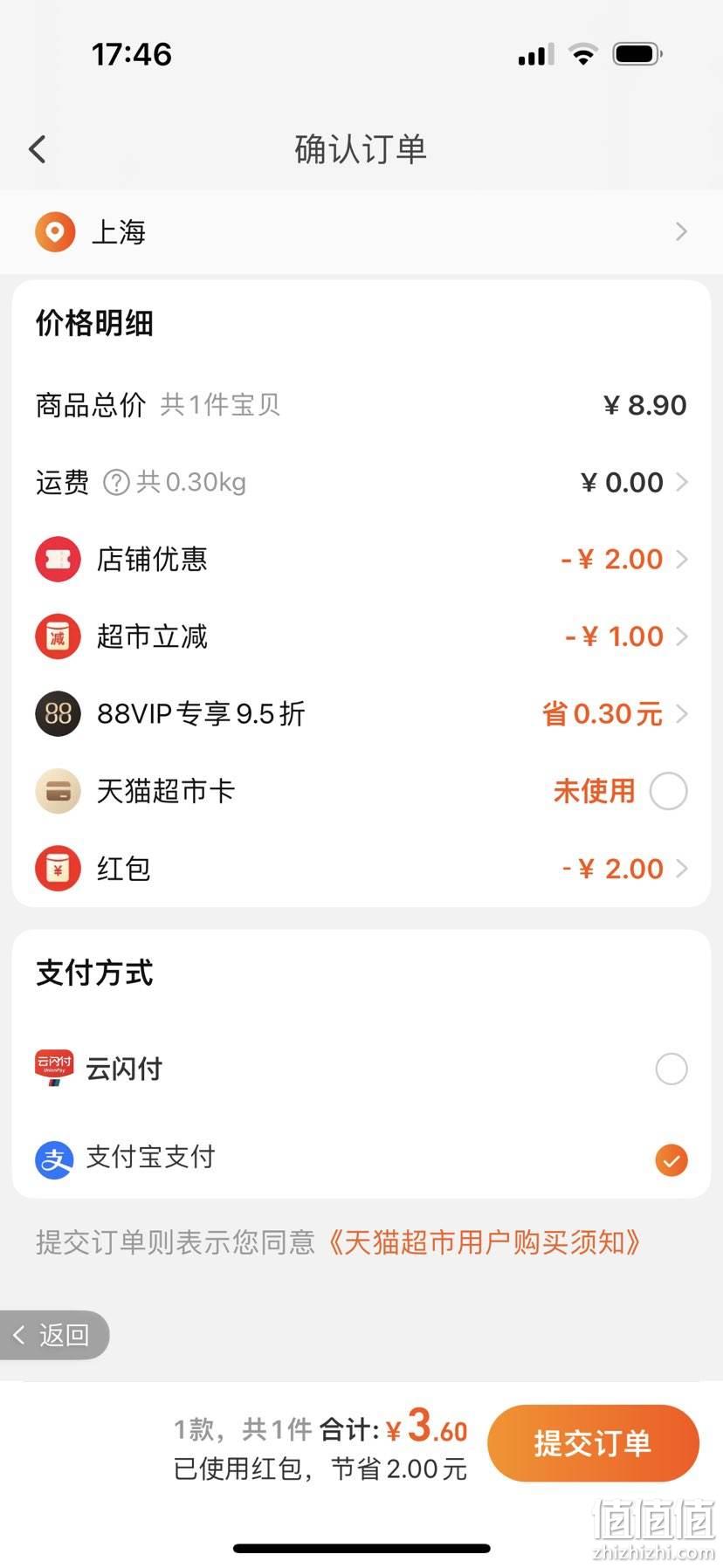Tap the floating 返回 button

(x=53, y=1335)
